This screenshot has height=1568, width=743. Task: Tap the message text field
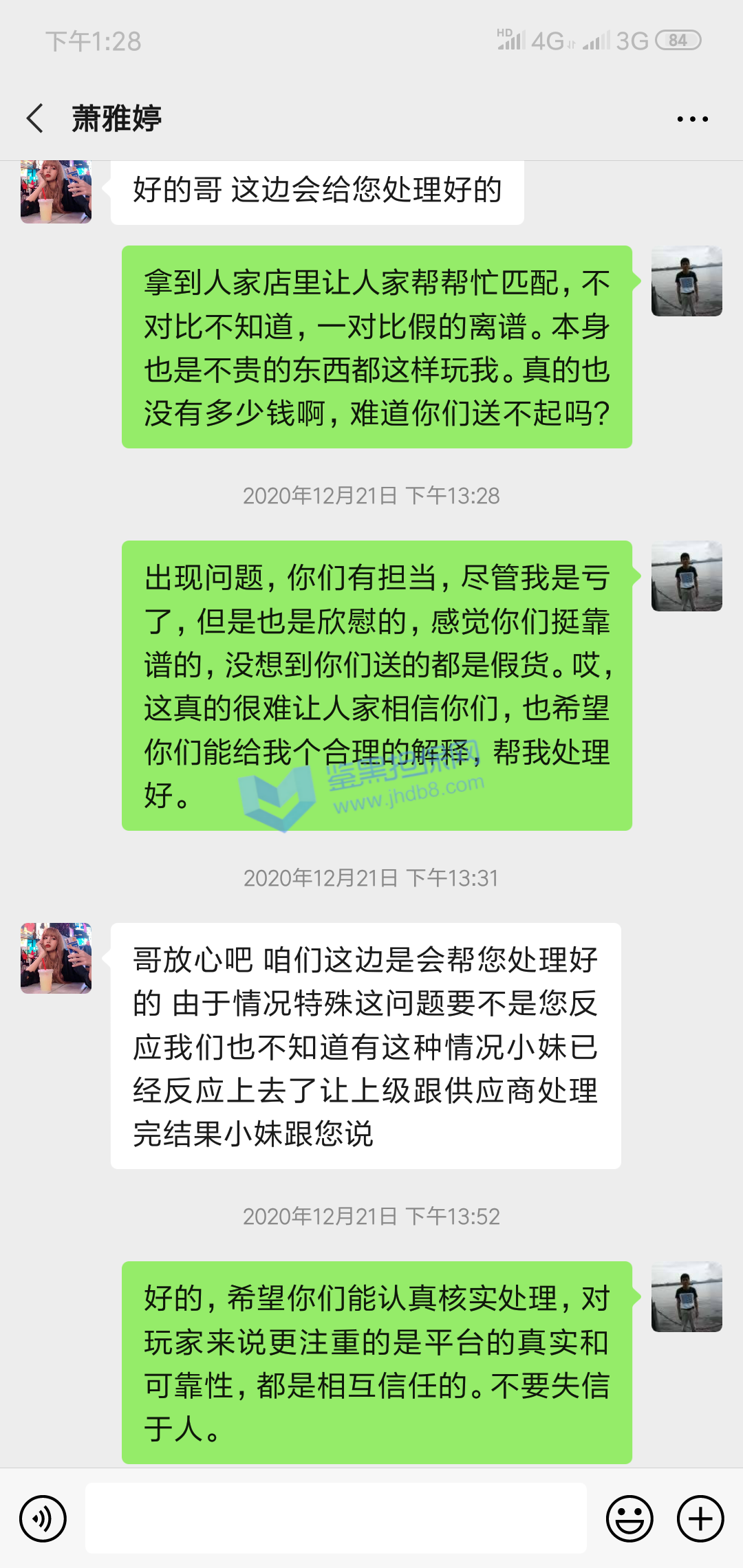point(336,1518)
